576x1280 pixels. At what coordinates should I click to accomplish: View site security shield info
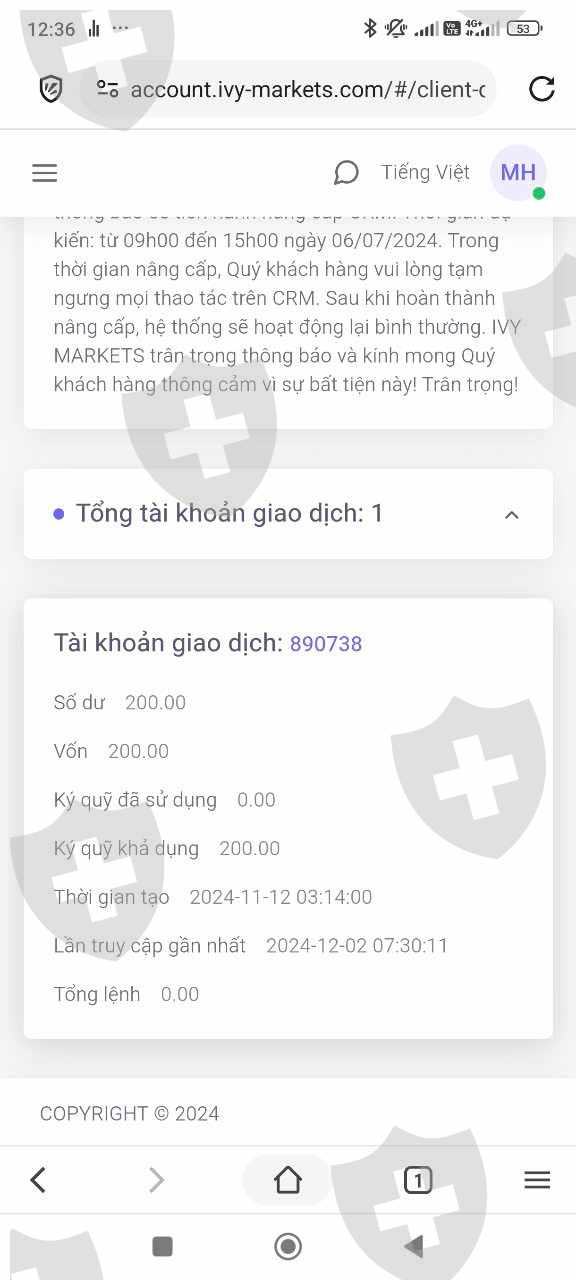click(x=51, y=89)
